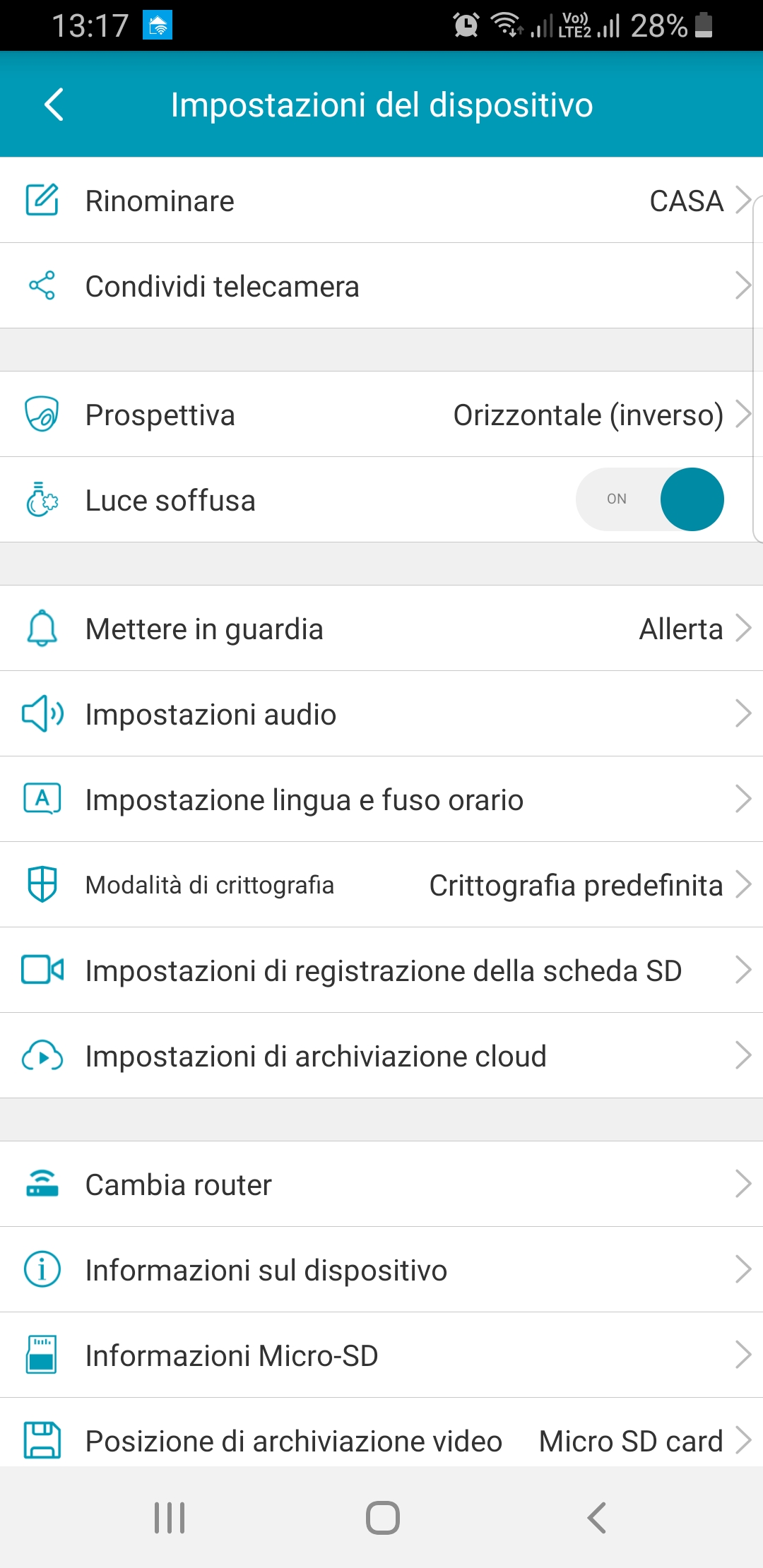Tap the system home button
The width and height of the screenshot is (763, 1568).
(383, 1517)
